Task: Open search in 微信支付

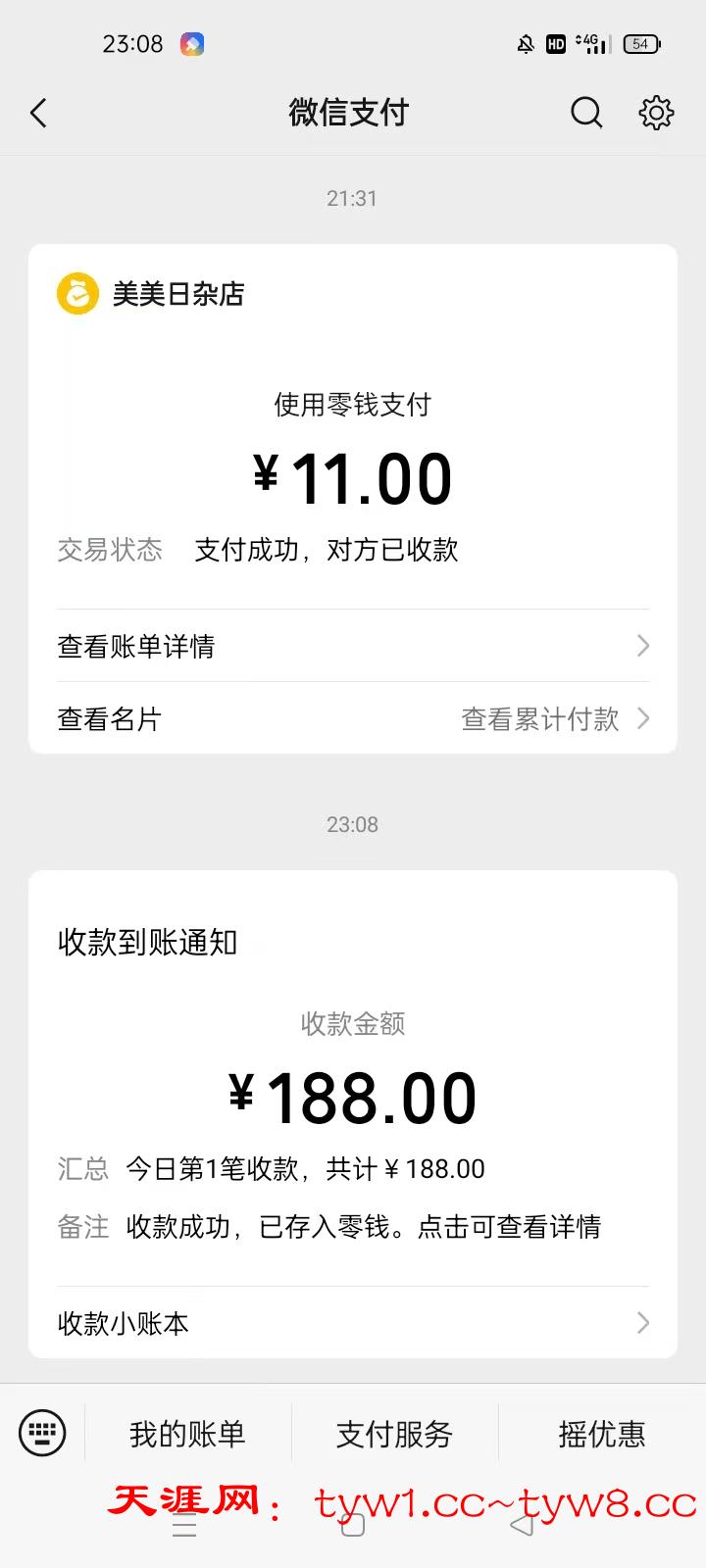Action: click(x=586, y=114)
